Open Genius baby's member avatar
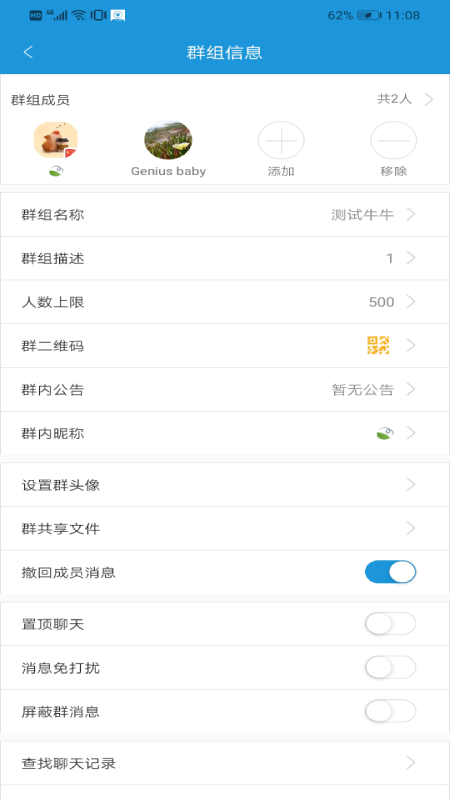Screen dimensions: 450x800 pyautogui.click(x=168, y=140)
